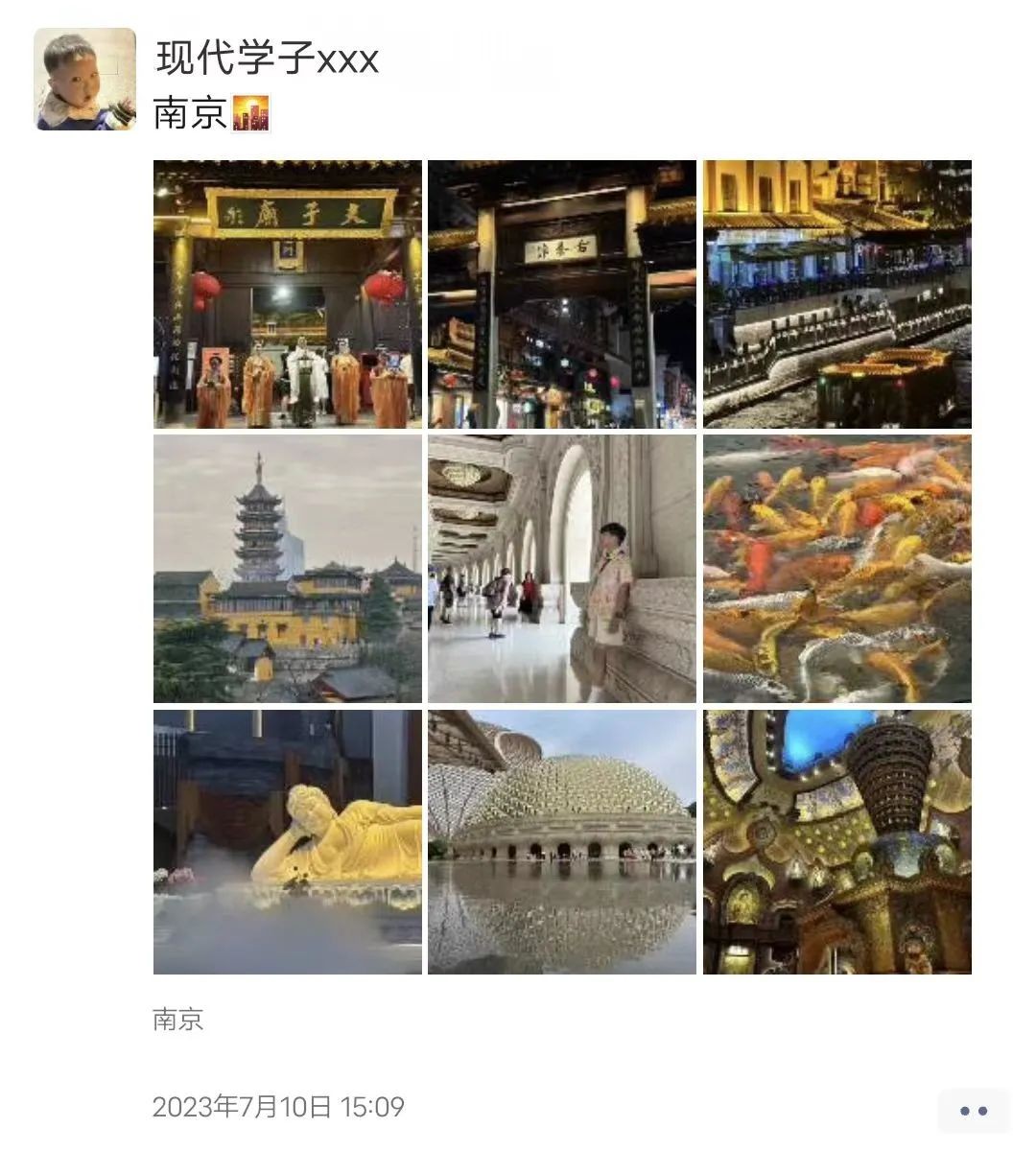Enlarge the pagoda and yellow temple photo
Viewport: 1036px width, 1151px height.
pyautogui.click(x=288, y=569)
